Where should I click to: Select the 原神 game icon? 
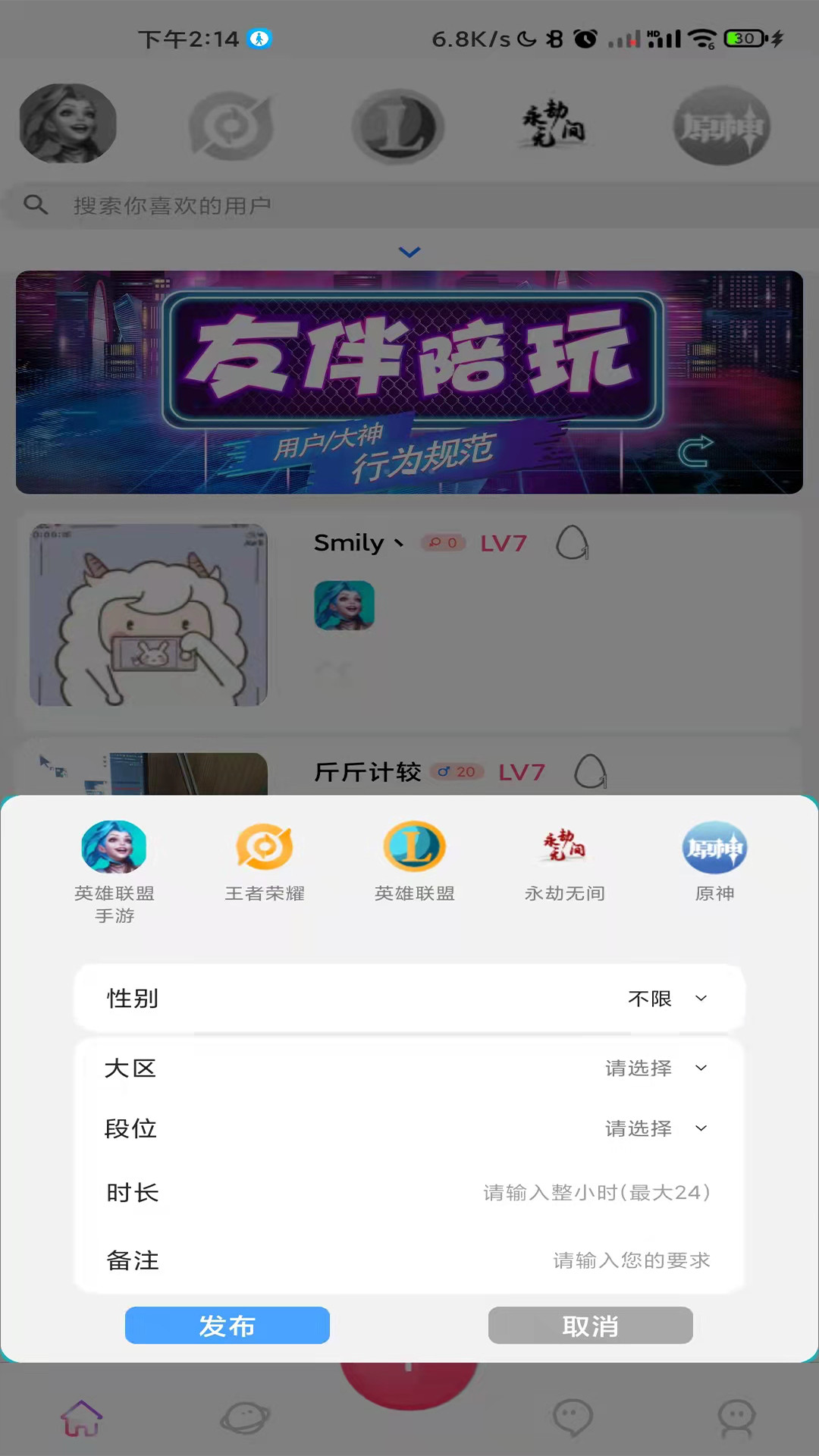click(x=714, y=847)
